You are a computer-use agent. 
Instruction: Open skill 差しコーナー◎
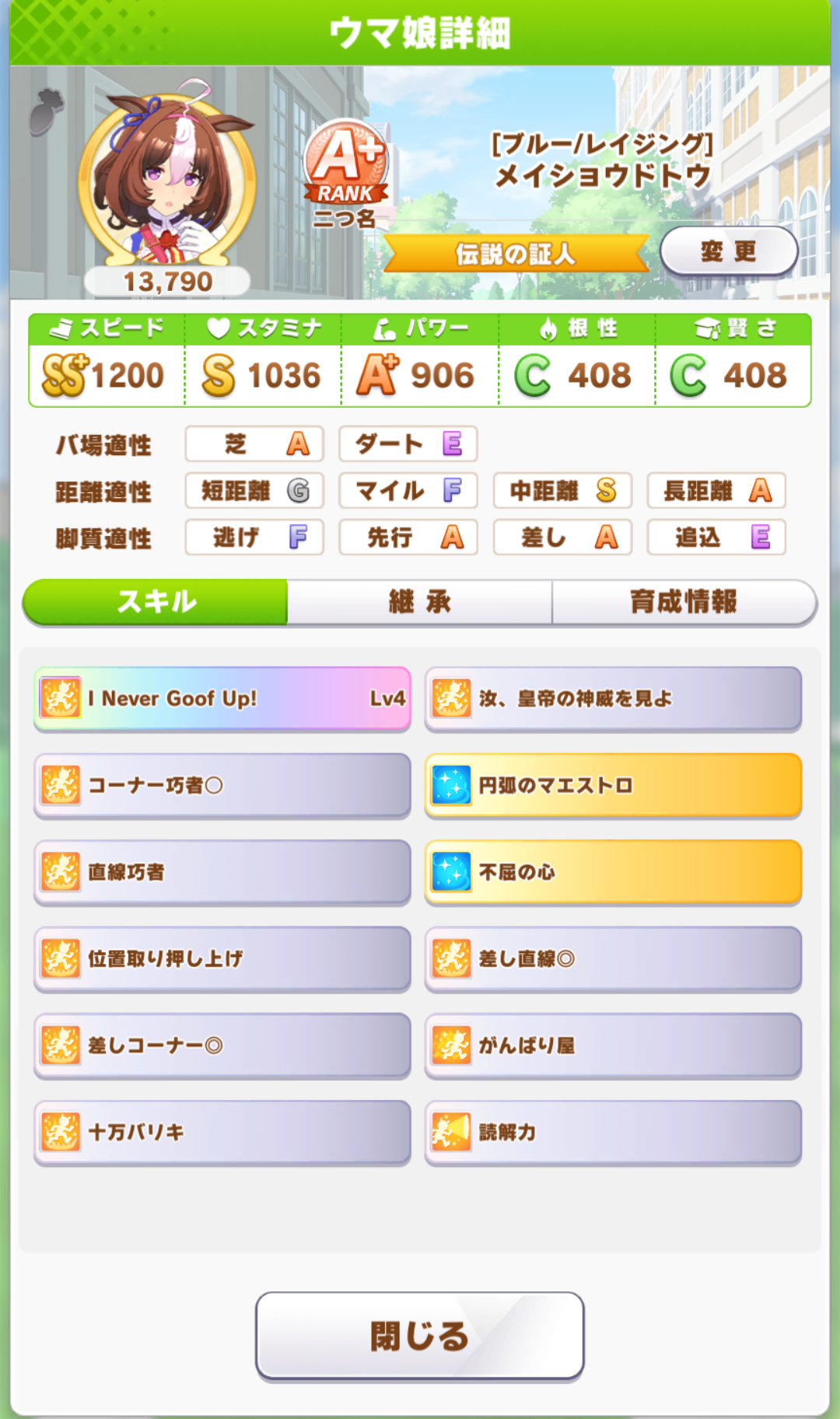[222, 1046]
